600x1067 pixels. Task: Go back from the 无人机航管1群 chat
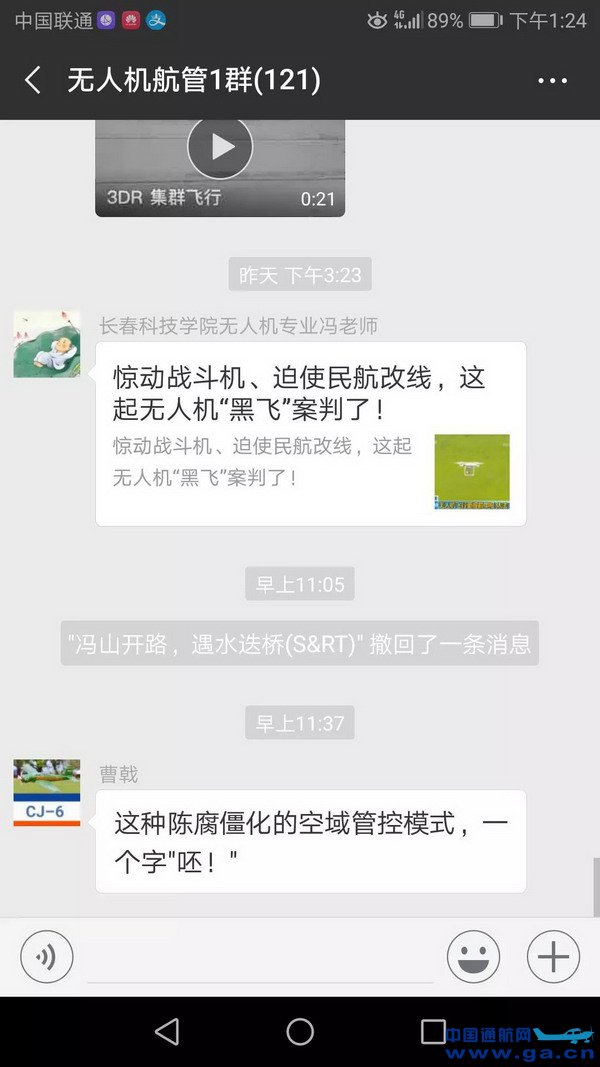(33, 81)
